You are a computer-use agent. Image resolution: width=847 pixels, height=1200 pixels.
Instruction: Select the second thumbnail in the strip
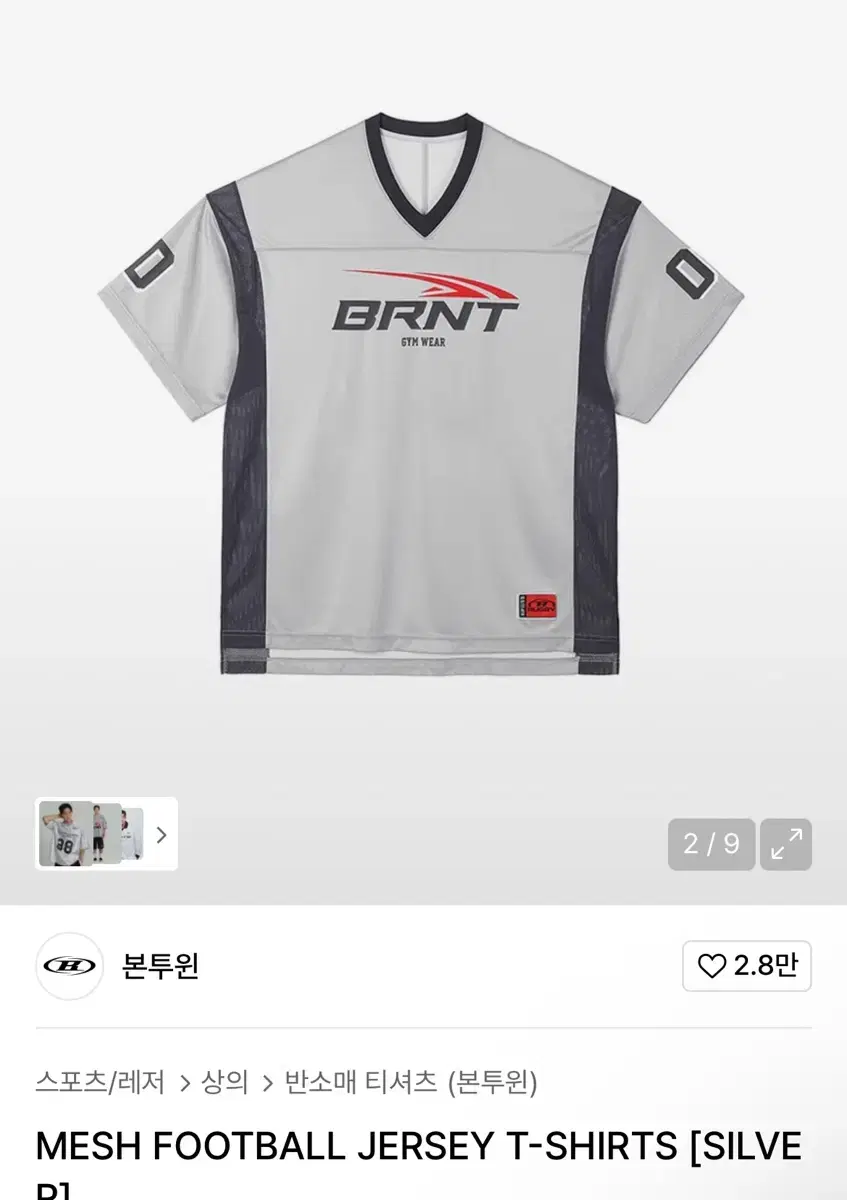tap(105, 836)
